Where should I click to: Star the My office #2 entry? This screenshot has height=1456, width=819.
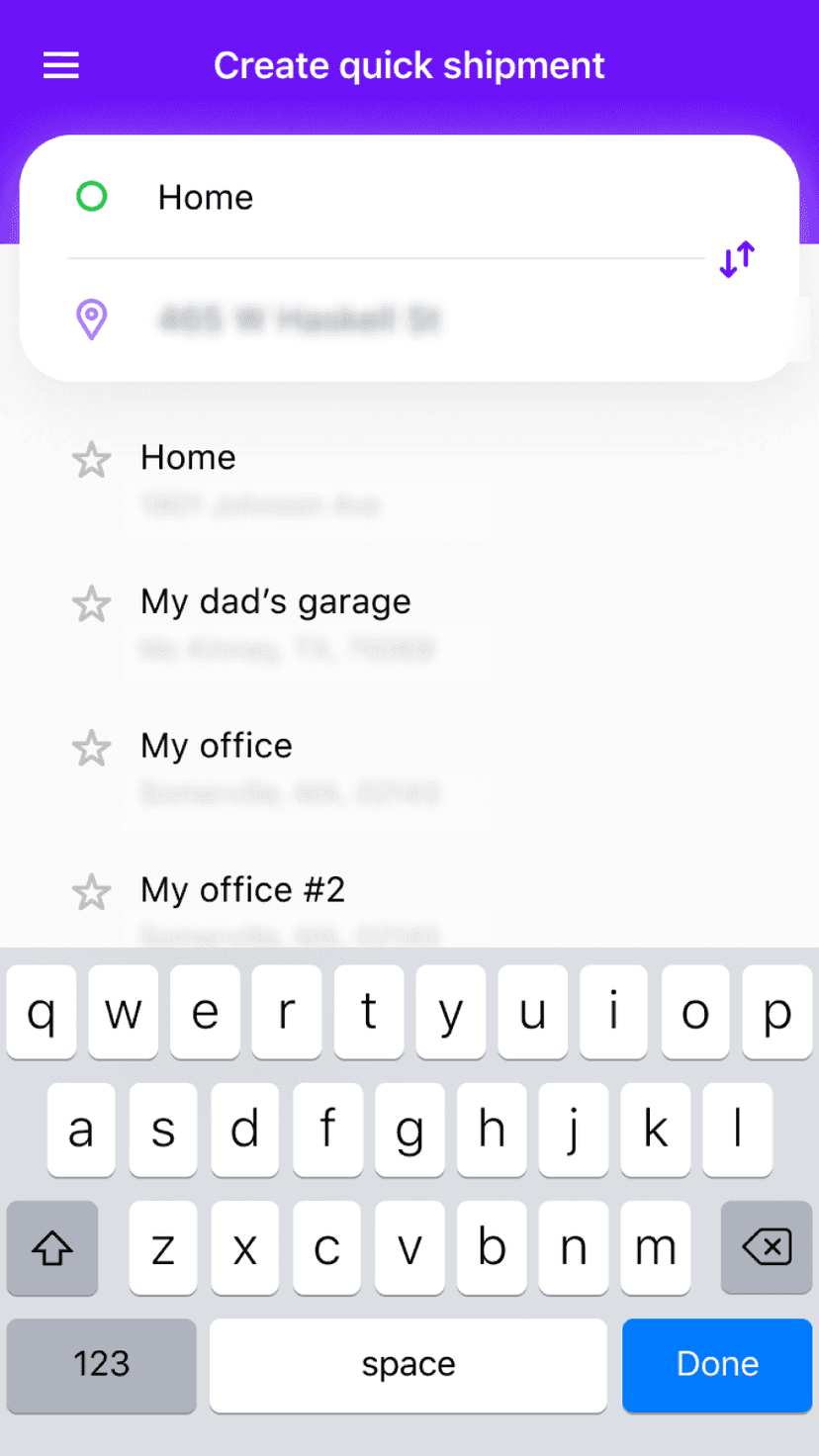[x=92, y=891]
